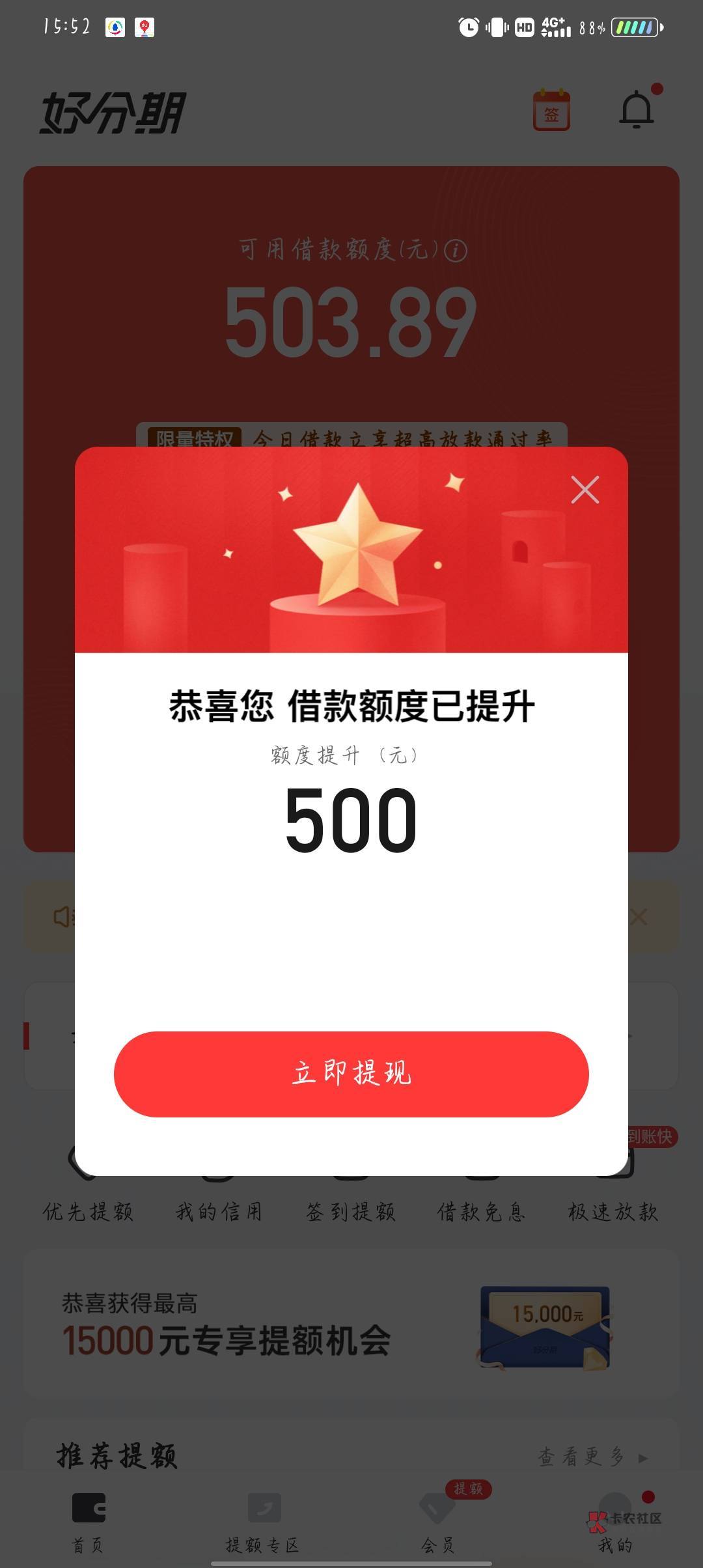This screenshot has height=1568, width=703.
Task: Close the credit limit increase popup
Action: [585, 490]
